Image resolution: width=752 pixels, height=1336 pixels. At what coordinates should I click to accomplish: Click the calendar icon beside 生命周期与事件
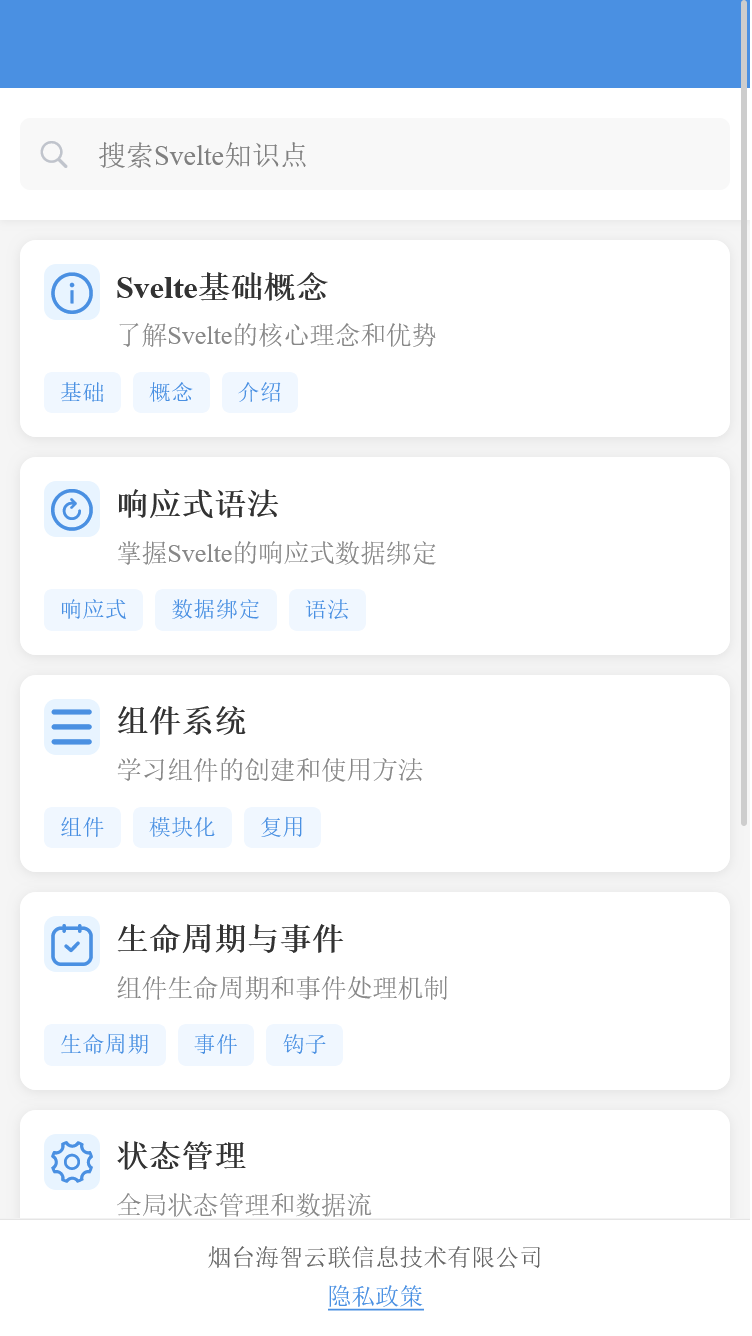click(71, 944)
